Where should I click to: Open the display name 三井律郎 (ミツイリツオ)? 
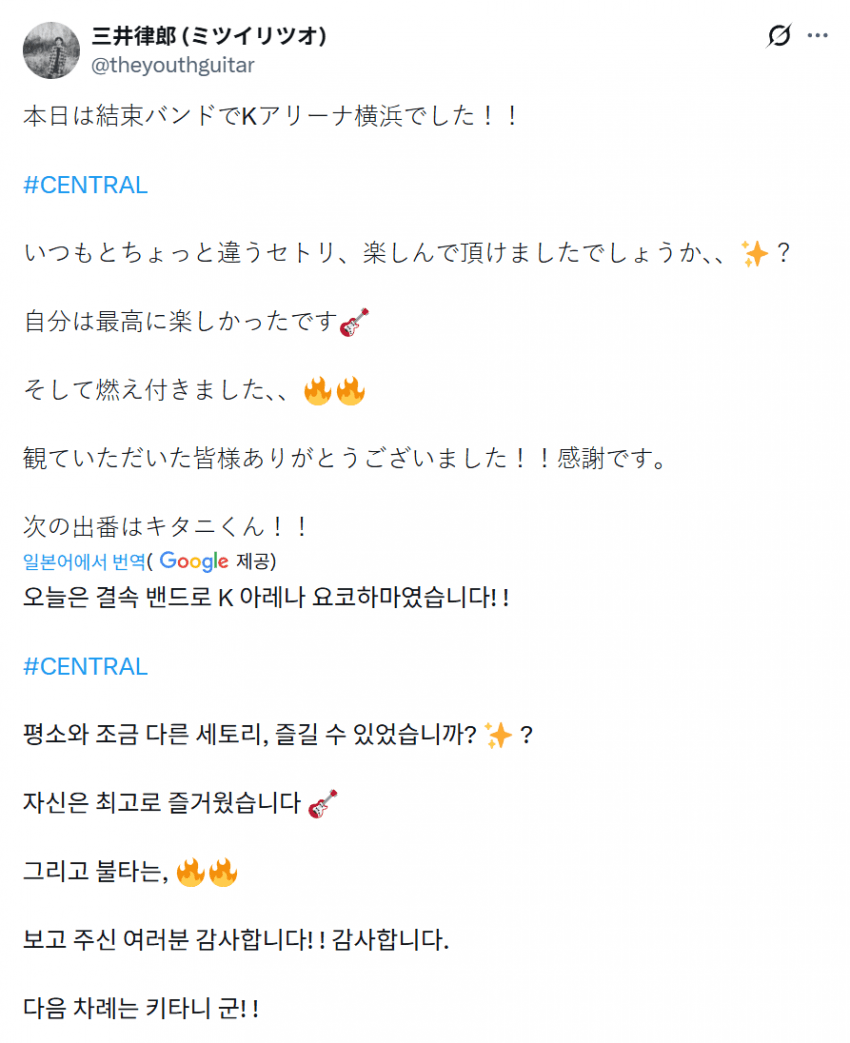tap(209, 37)
